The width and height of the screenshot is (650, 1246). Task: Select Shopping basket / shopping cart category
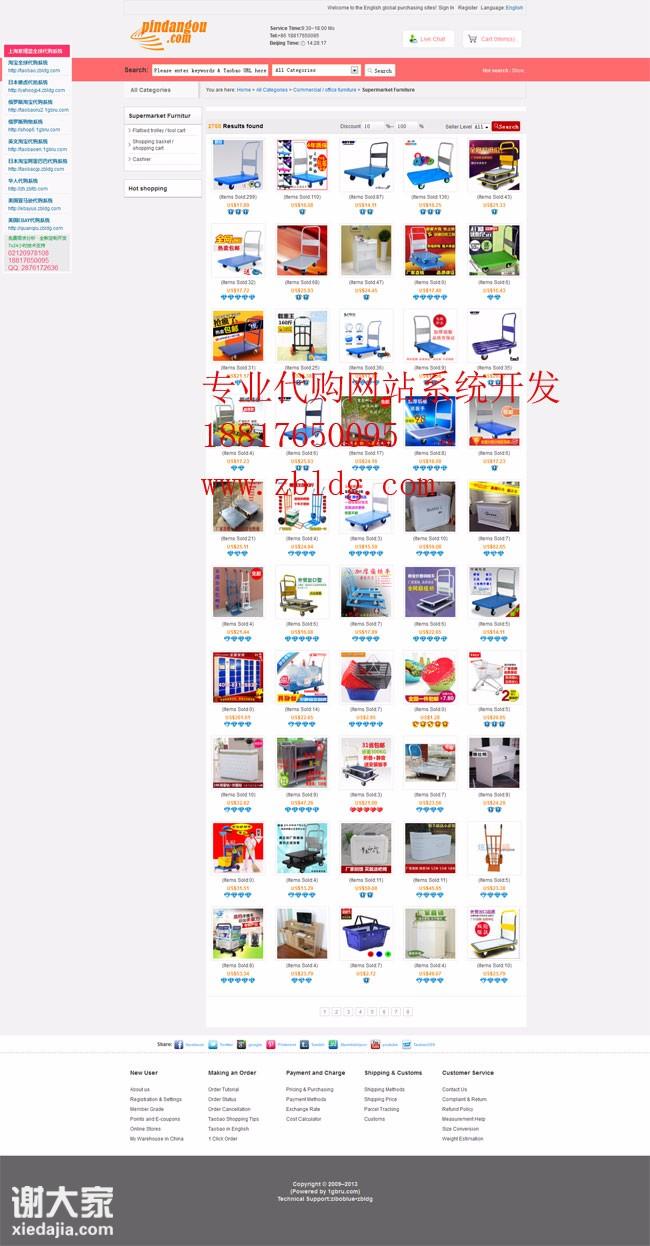coord(155,145)
